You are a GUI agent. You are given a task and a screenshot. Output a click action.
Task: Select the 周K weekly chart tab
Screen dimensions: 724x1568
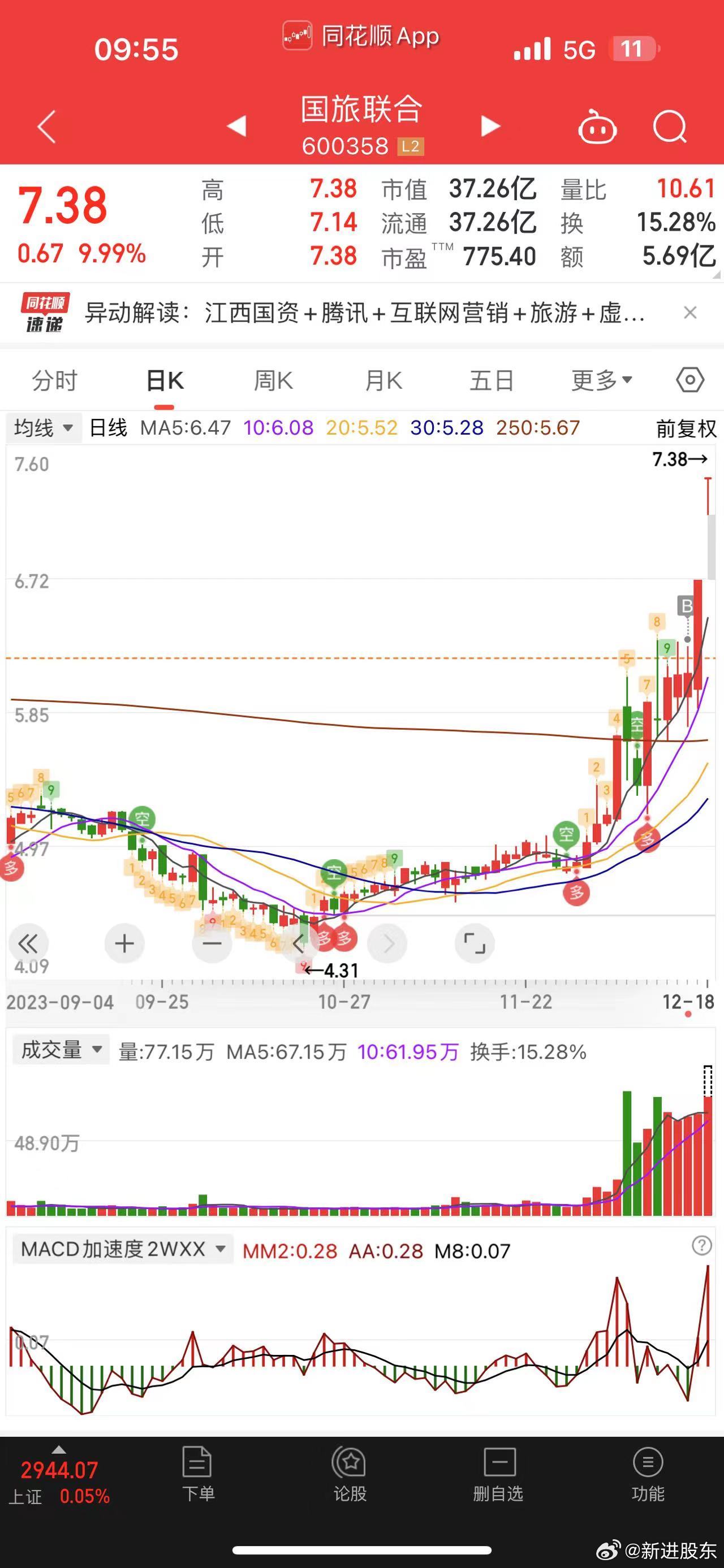click(273, 381)
